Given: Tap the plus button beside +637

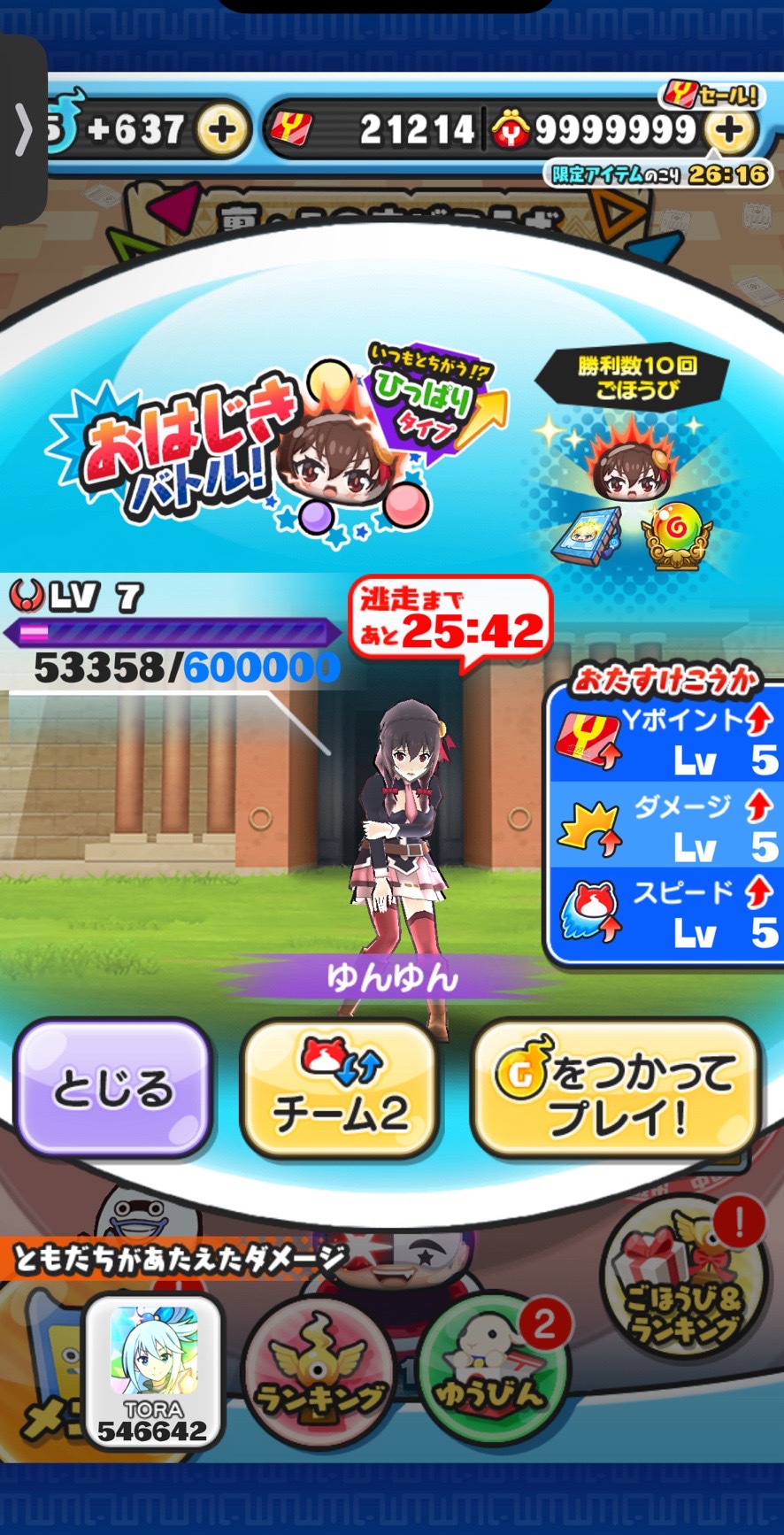Looking at the screenshot, I should click(221, 131).
